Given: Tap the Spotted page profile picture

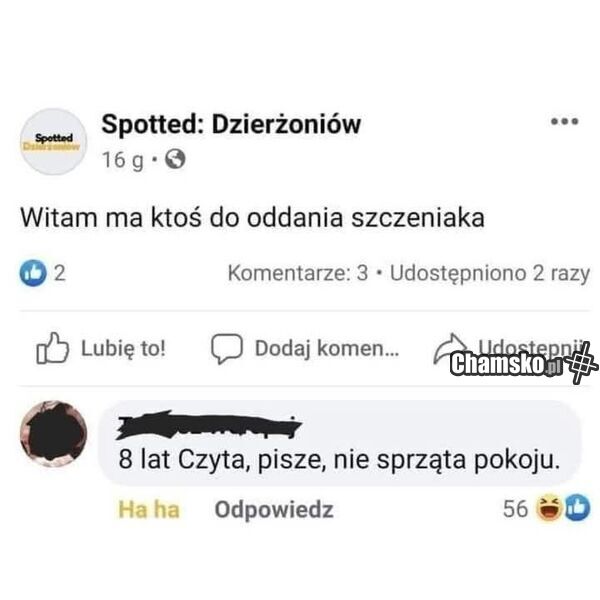Looking at the screenshot, I should click(x=55, y=142).
